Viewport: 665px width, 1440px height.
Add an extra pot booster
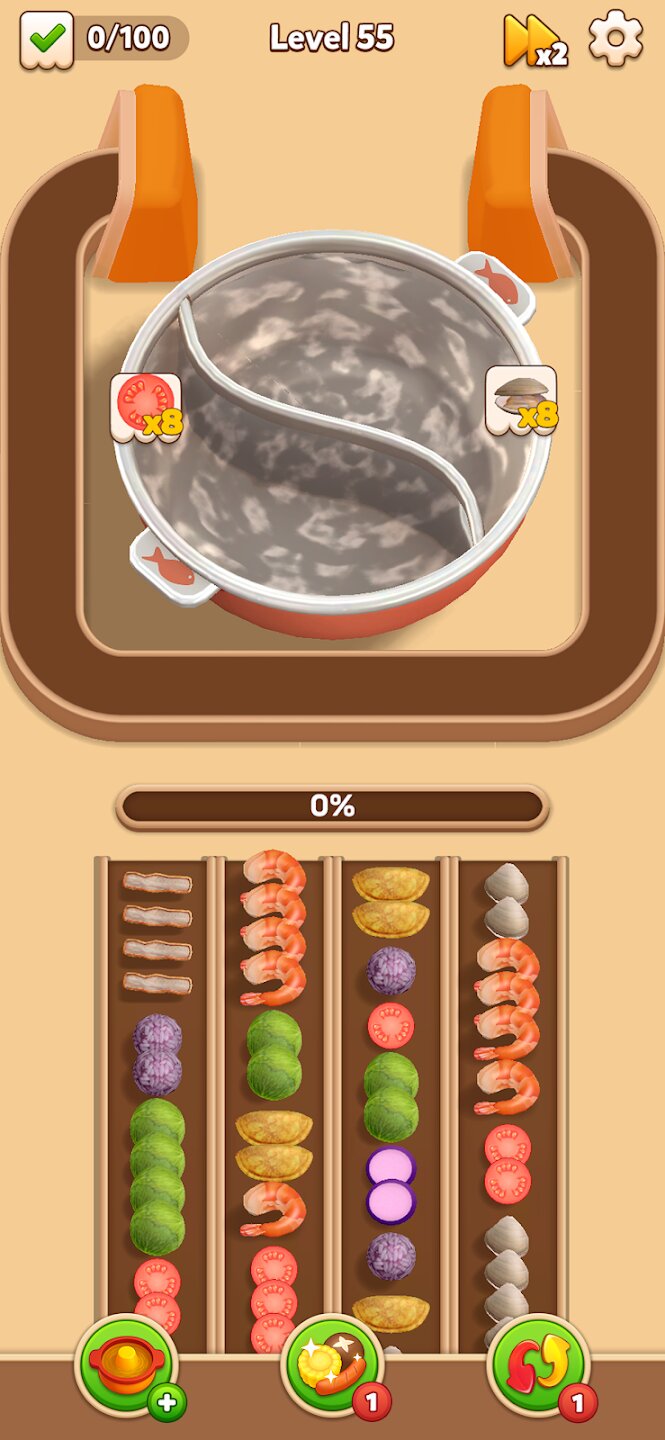point(127,1367)
